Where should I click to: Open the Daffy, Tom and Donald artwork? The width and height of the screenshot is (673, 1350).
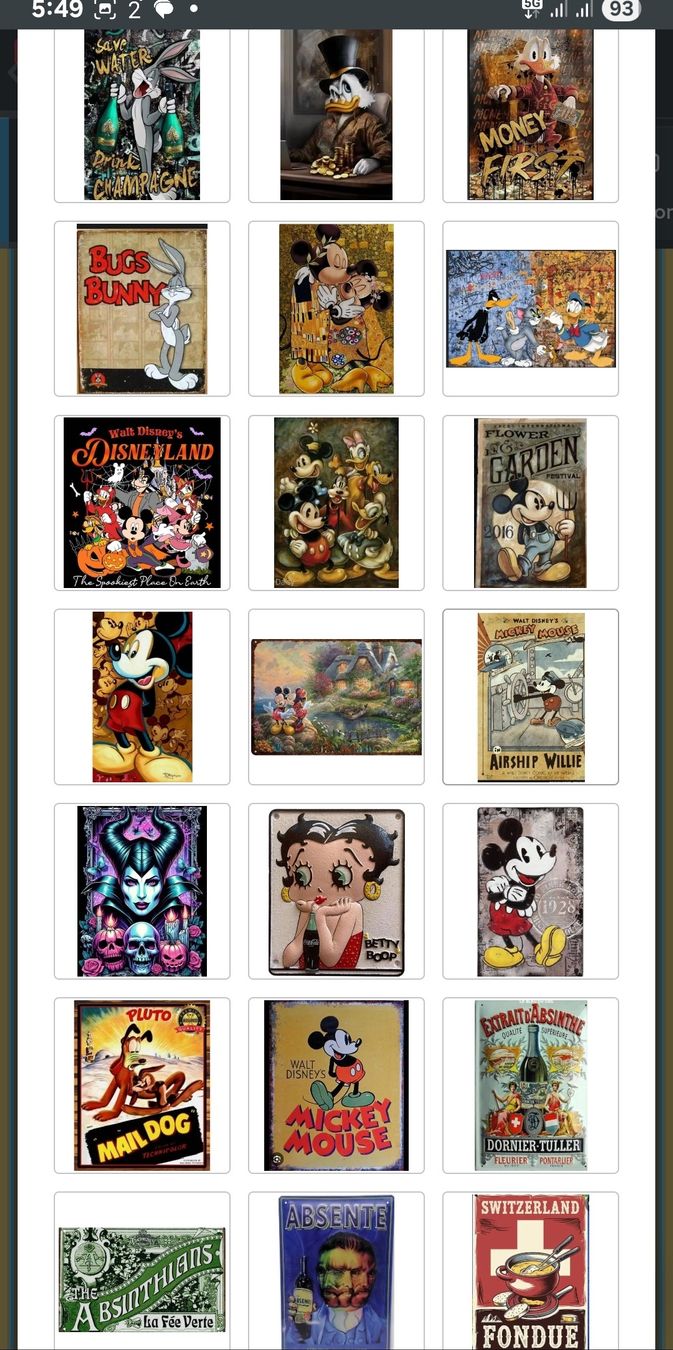tap(530, 309)
